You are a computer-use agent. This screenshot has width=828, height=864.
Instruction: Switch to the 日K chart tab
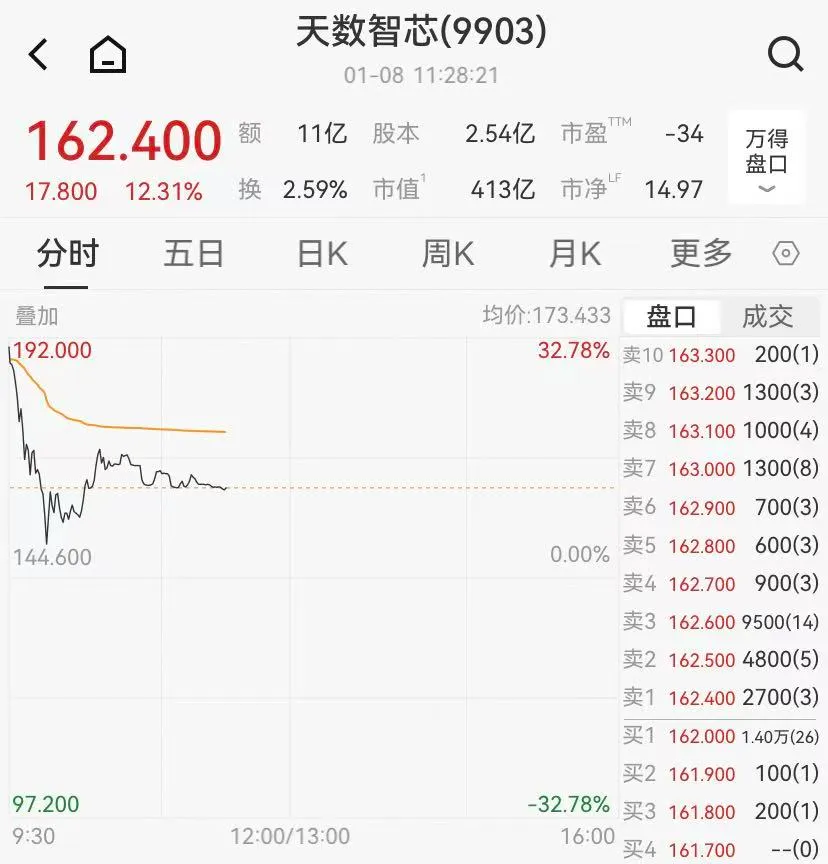322,254
